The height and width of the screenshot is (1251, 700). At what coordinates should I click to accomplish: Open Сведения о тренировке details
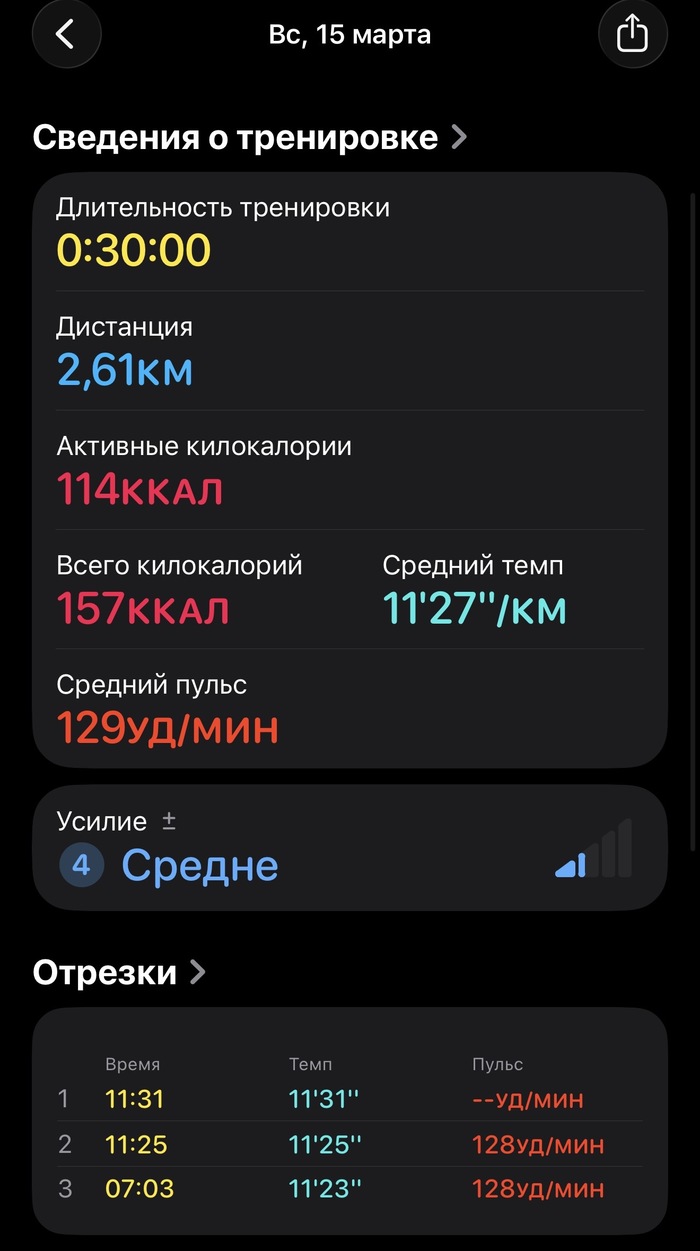pyautogui.click(x=250, y=137)
